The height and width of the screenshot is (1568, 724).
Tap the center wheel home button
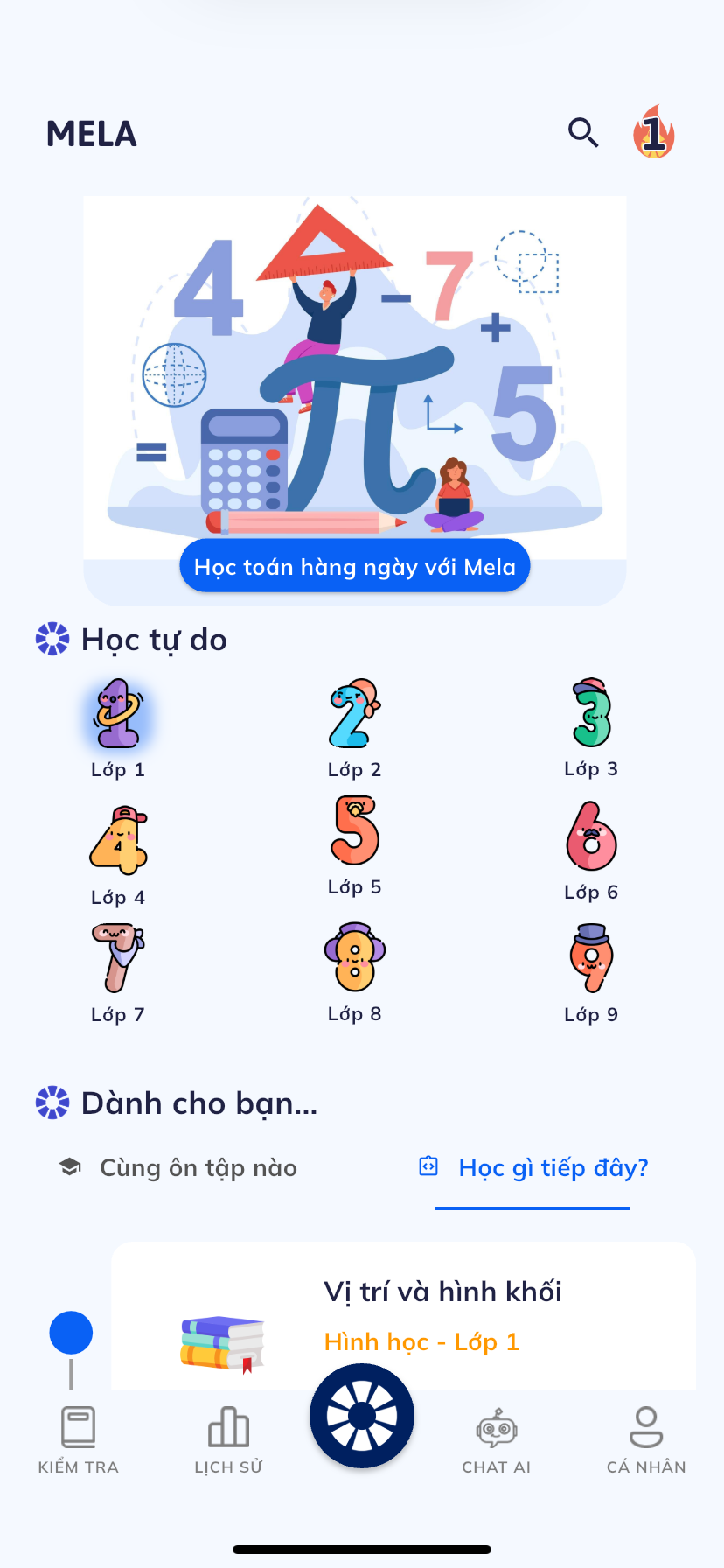point(362,1416)
